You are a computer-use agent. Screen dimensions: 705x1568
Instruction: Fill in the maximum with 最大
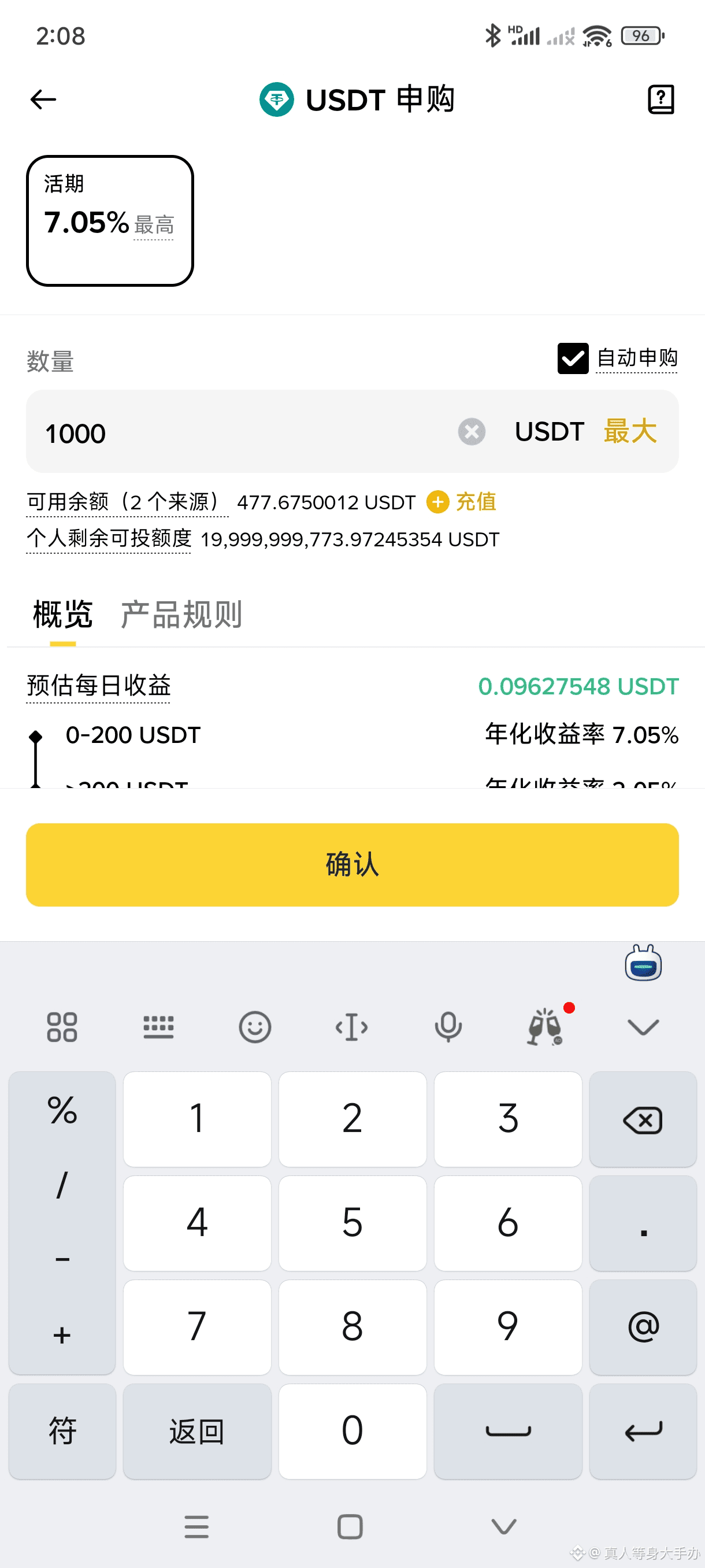[x=629, y=431]
